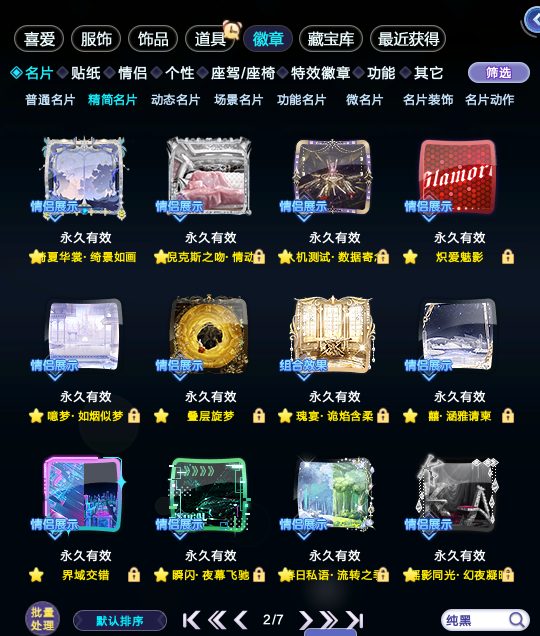Viewport: 540px width, 636px height.
Task: Jump to the first page
Action: (x=191, y=620)
